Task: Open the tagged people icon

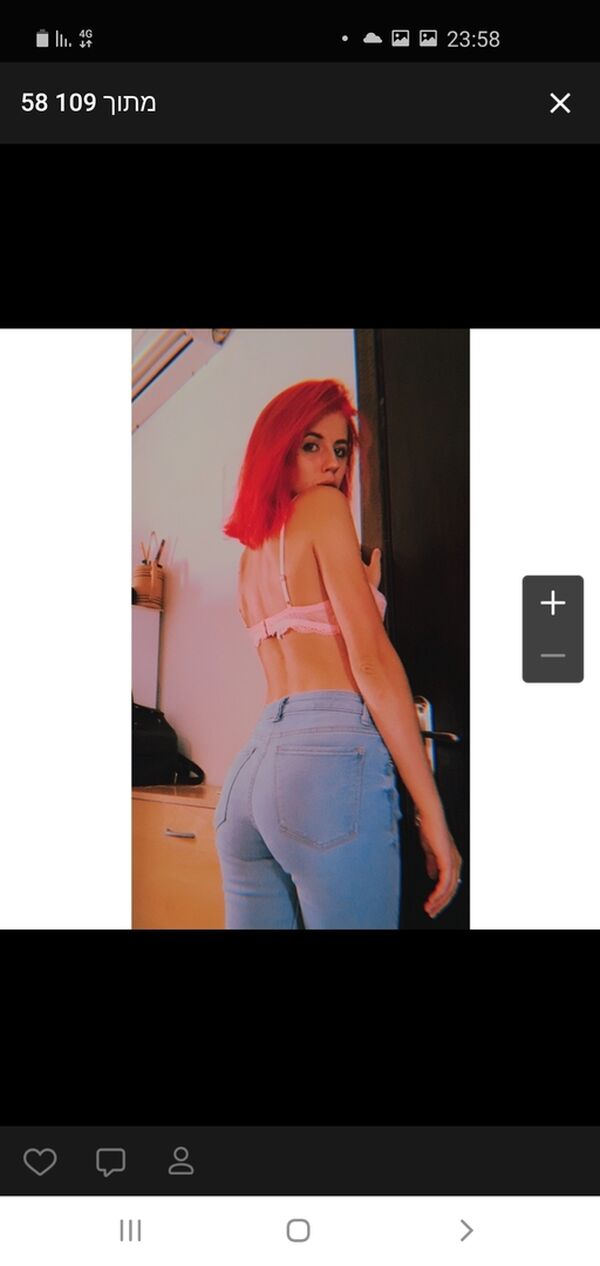Action: 181,1161
